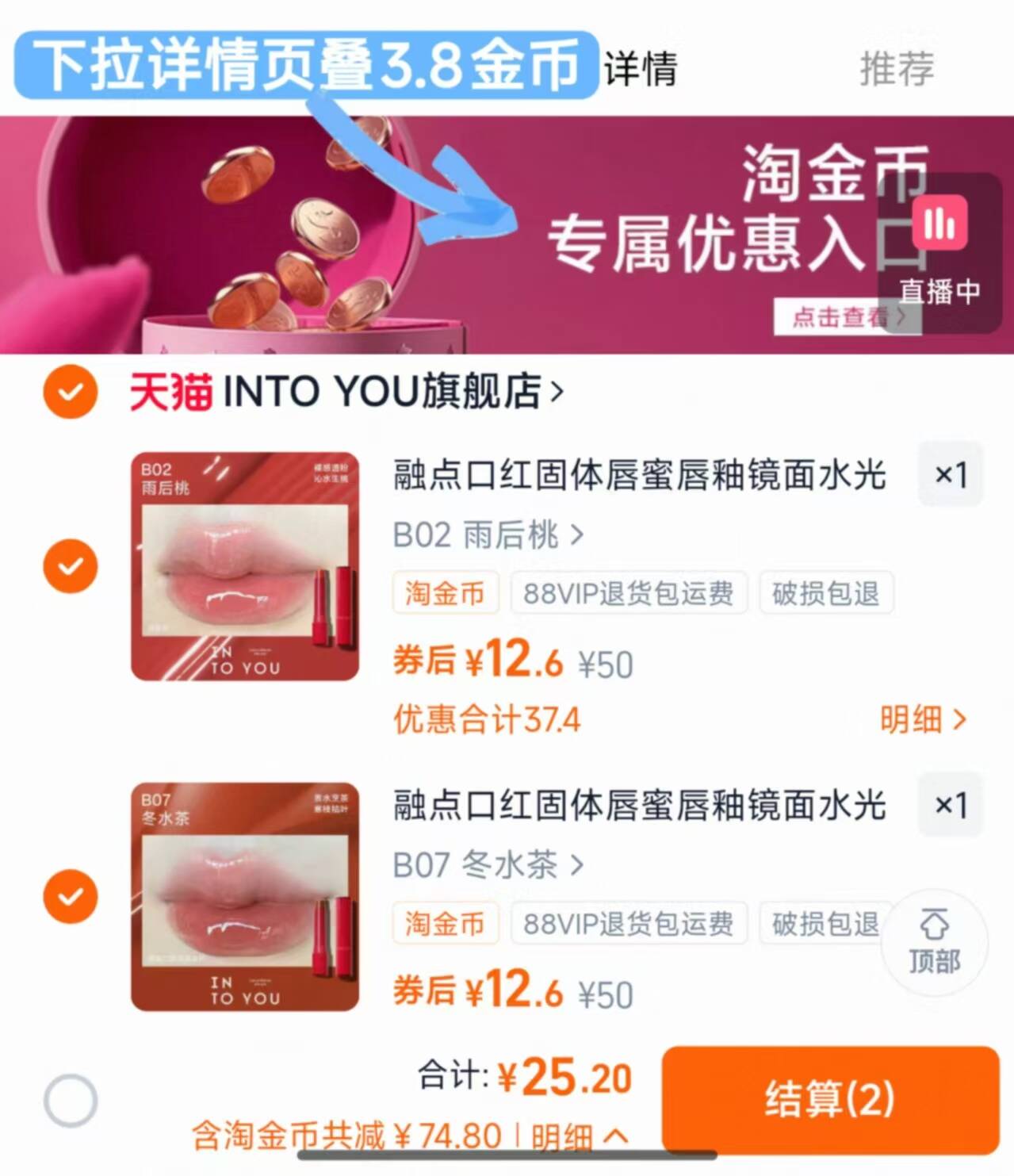Tap the 淘金币 tag under B02 雨后桃
This screenshot has width=1014, height=1176.
pos(445,593)
